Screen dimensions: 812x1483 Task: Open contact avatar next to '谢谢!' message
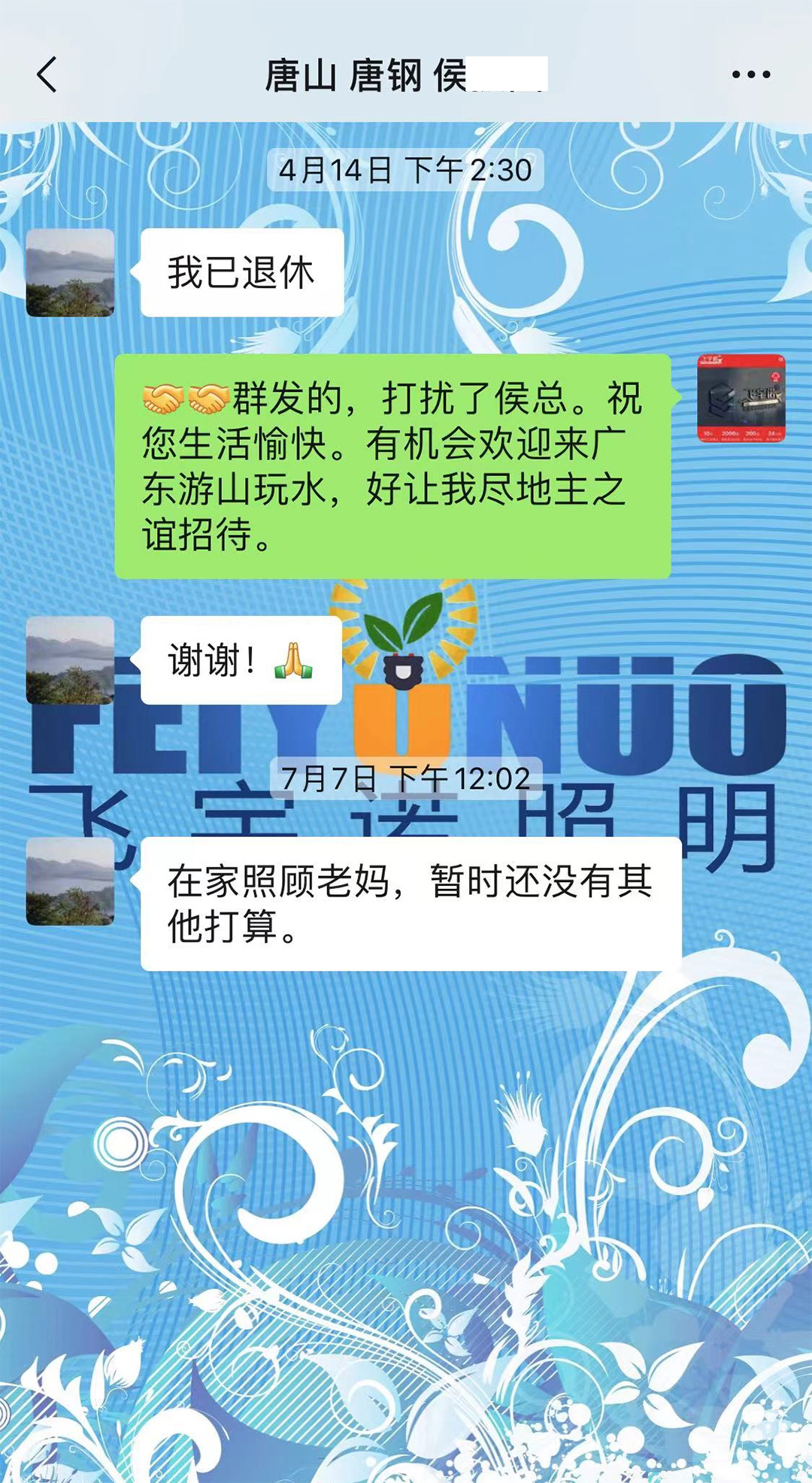pyautogui.click(x=70, y=660)
